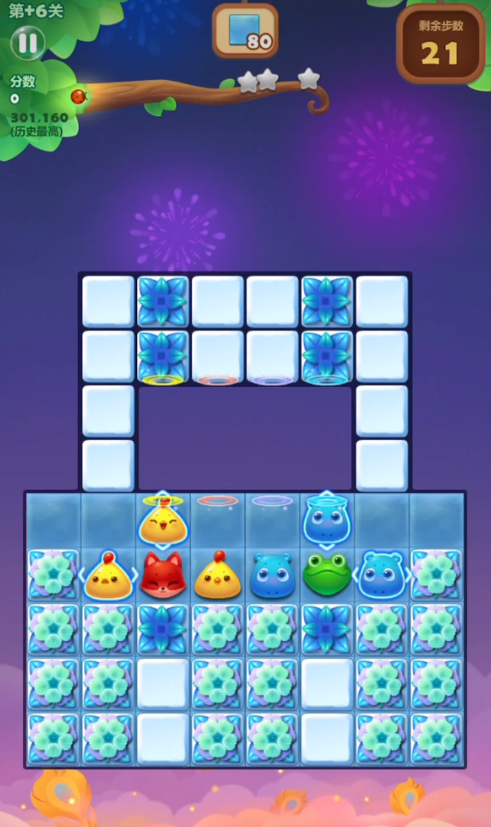Select the red fox piece
The image size is (491, 827).
pyautogui.click(x=163, y=575)
